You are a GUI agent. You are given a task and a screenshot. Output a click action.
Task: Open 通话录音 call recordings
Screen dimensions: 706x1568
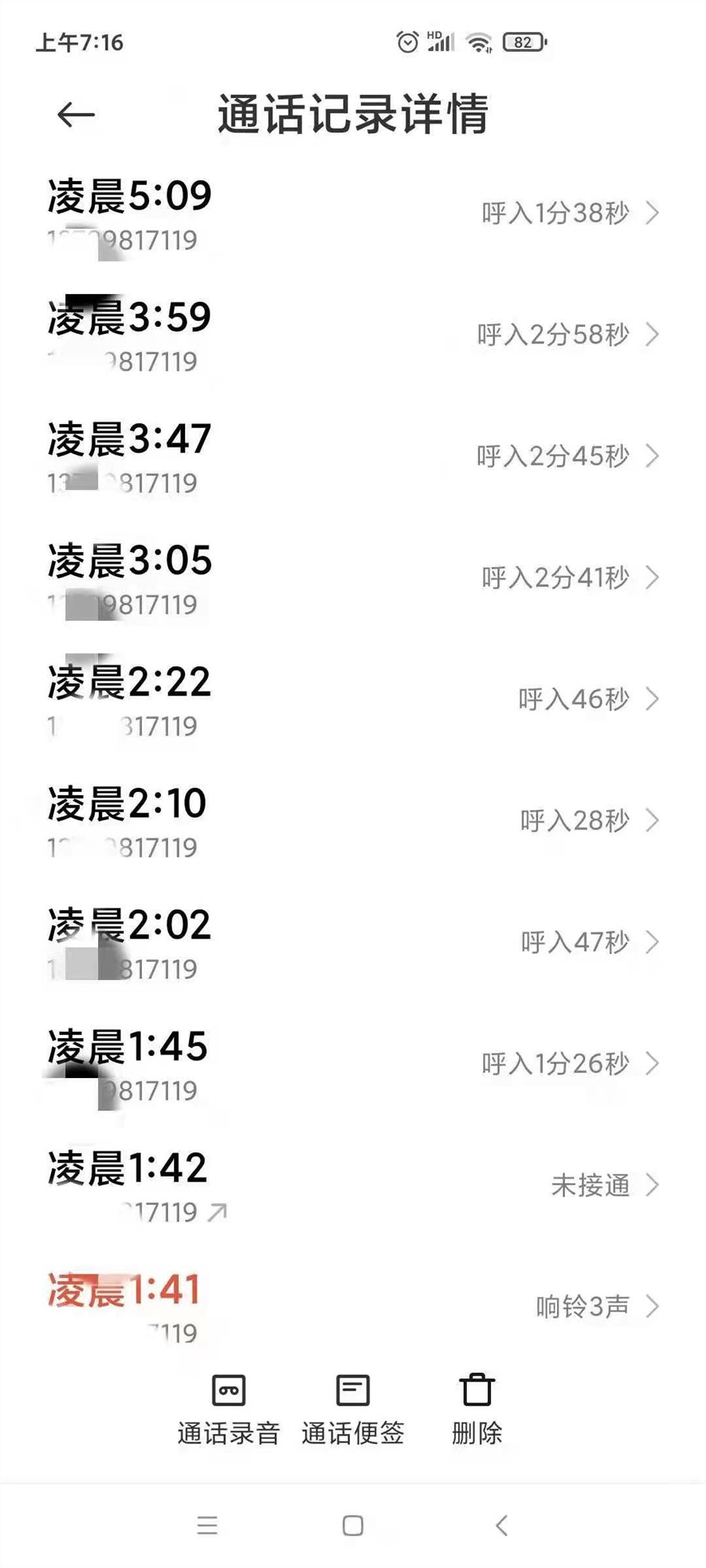(x=229, y=1408)
